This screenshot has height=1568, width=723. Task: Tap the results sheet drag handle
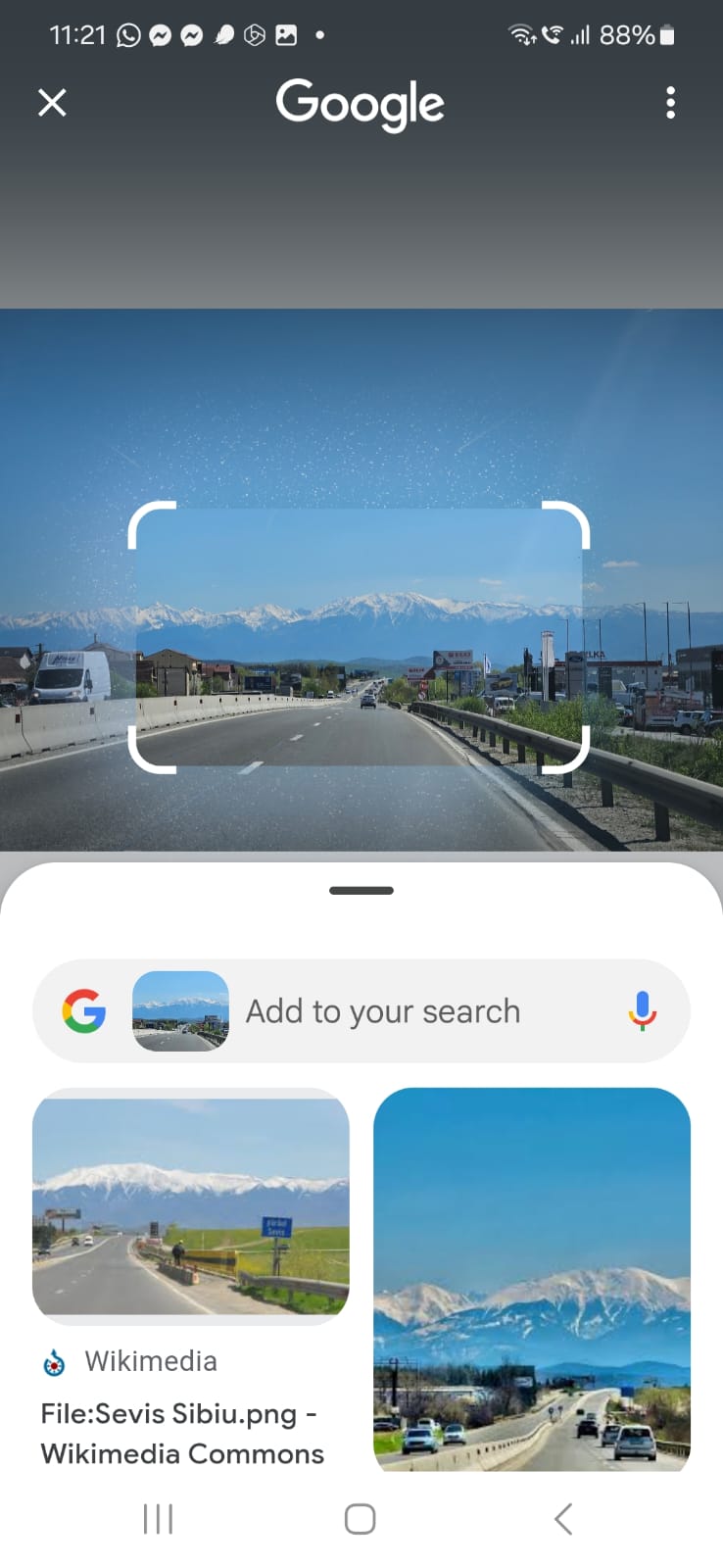361,891
